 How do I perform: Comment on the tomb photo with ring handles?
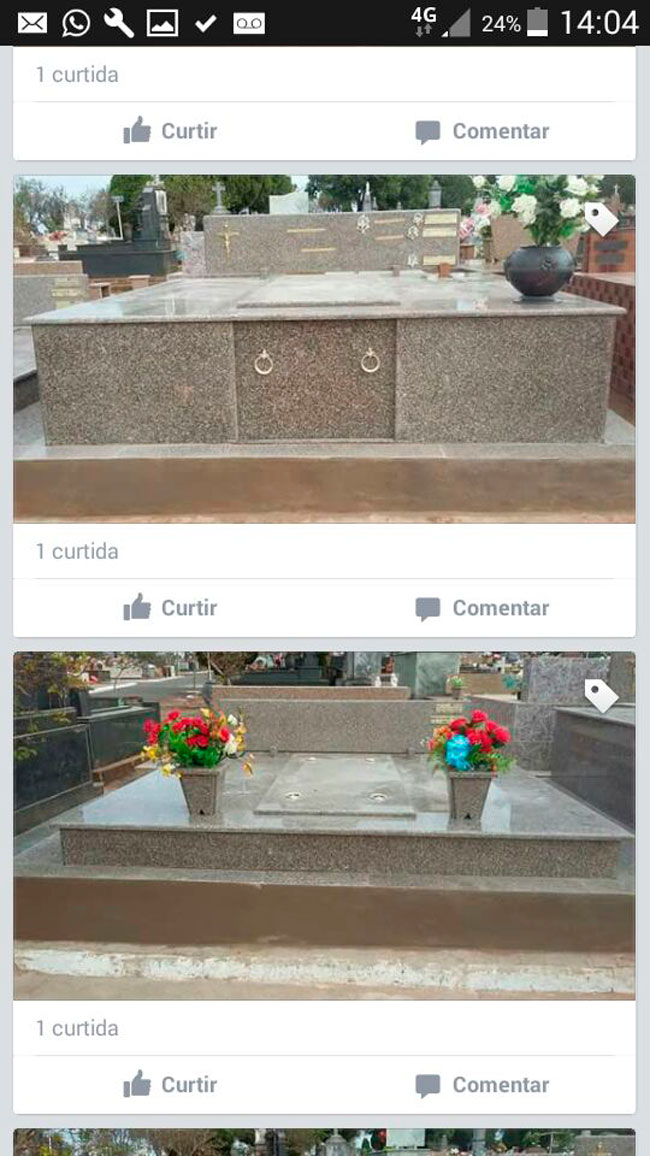coord(482,608)
